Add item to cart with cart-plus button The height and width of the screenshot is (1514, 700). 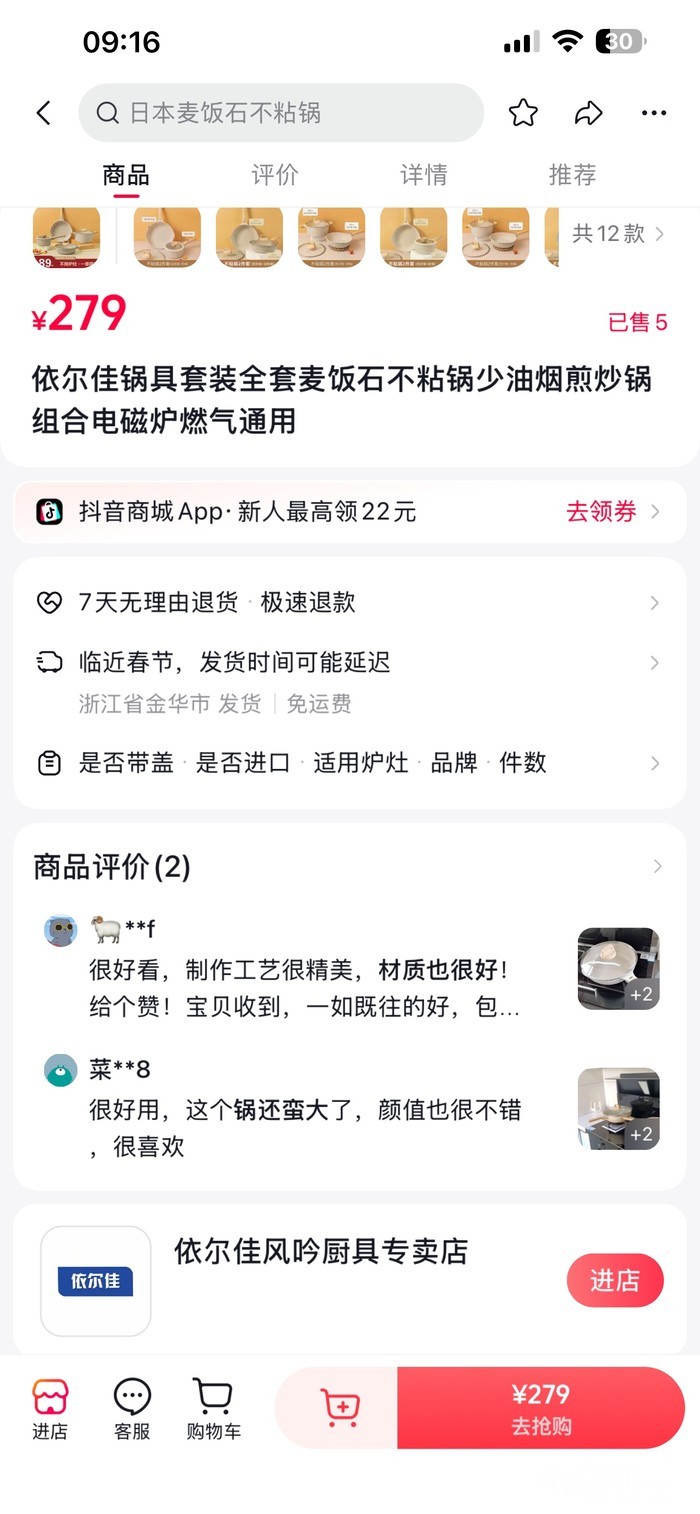338,1408
